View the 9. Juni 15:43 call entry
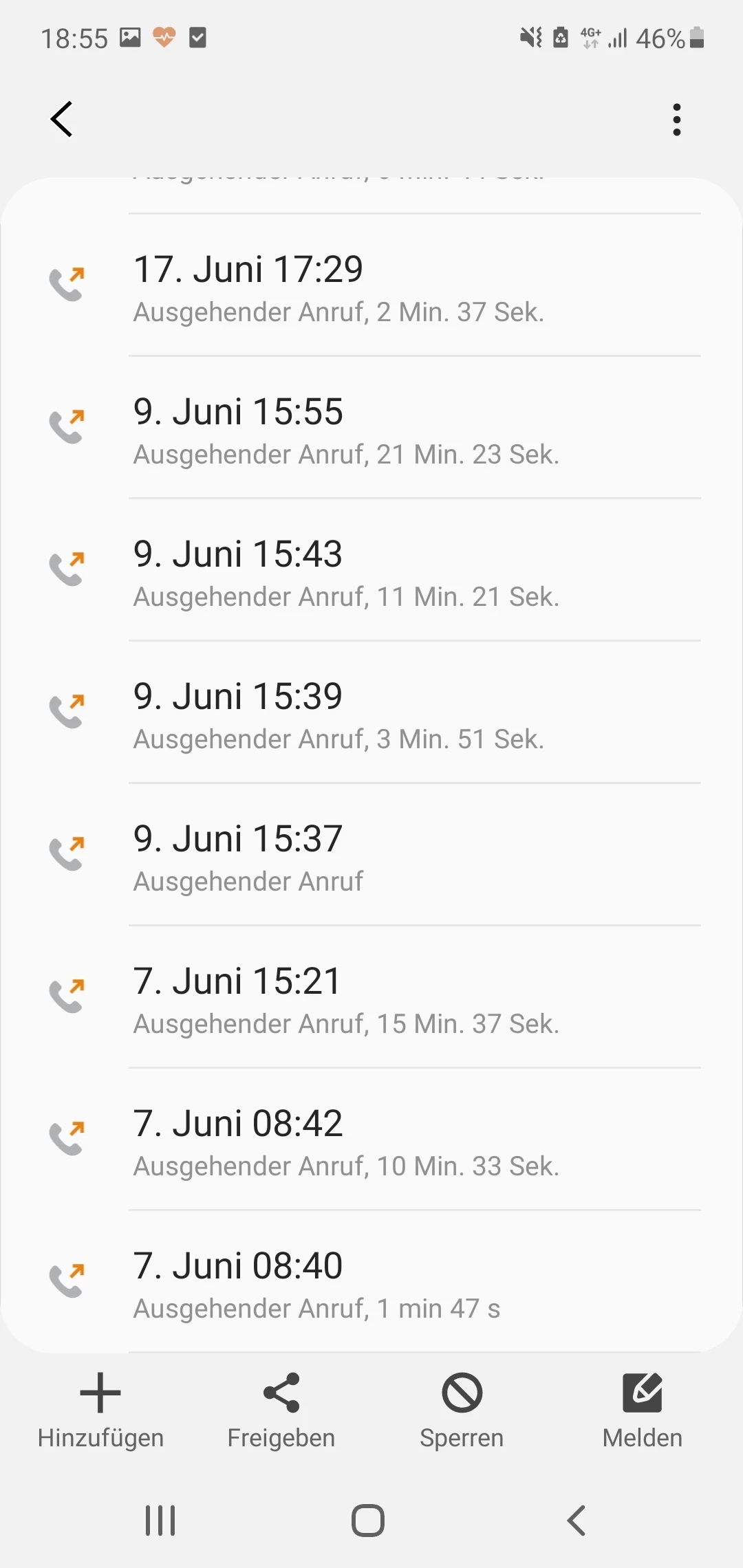 tap(371, 571)
